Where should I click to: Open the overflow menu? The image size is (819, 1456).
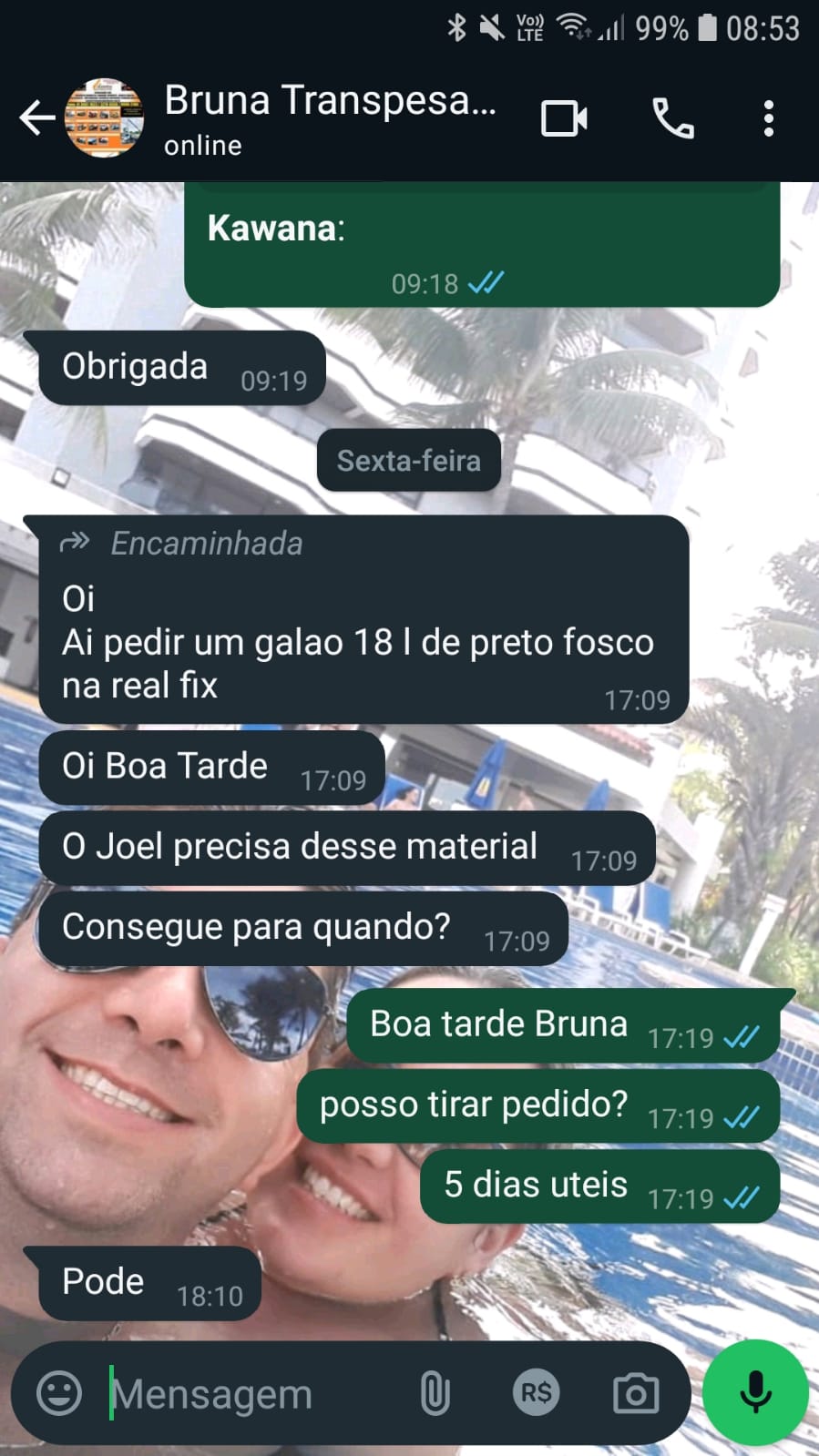[769, 118]
